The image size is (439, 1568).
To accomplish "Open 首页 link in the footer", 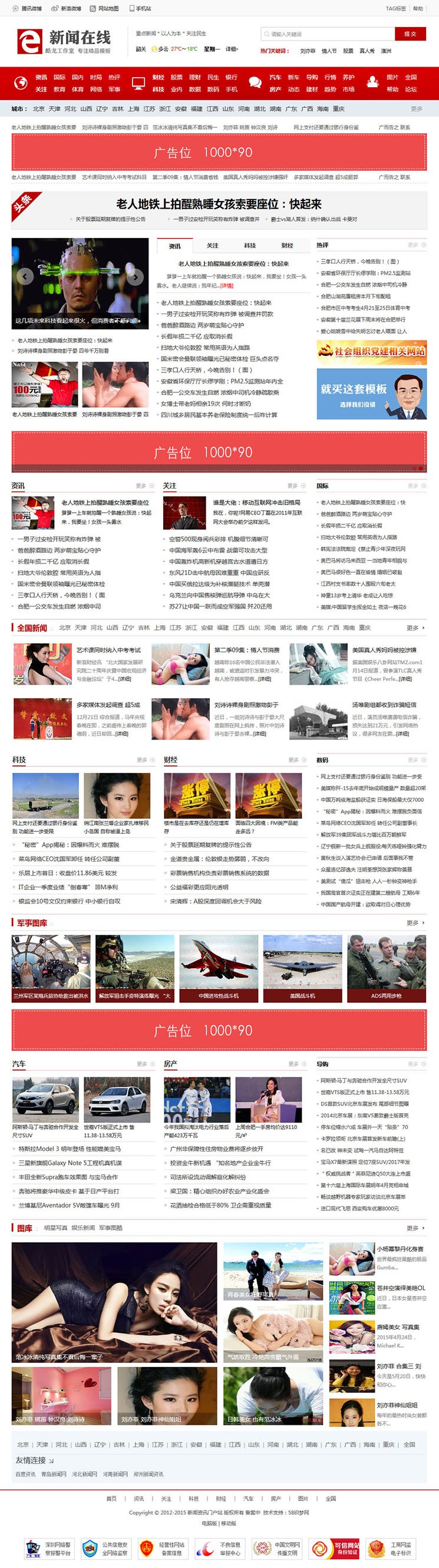I will point(111,1498).
